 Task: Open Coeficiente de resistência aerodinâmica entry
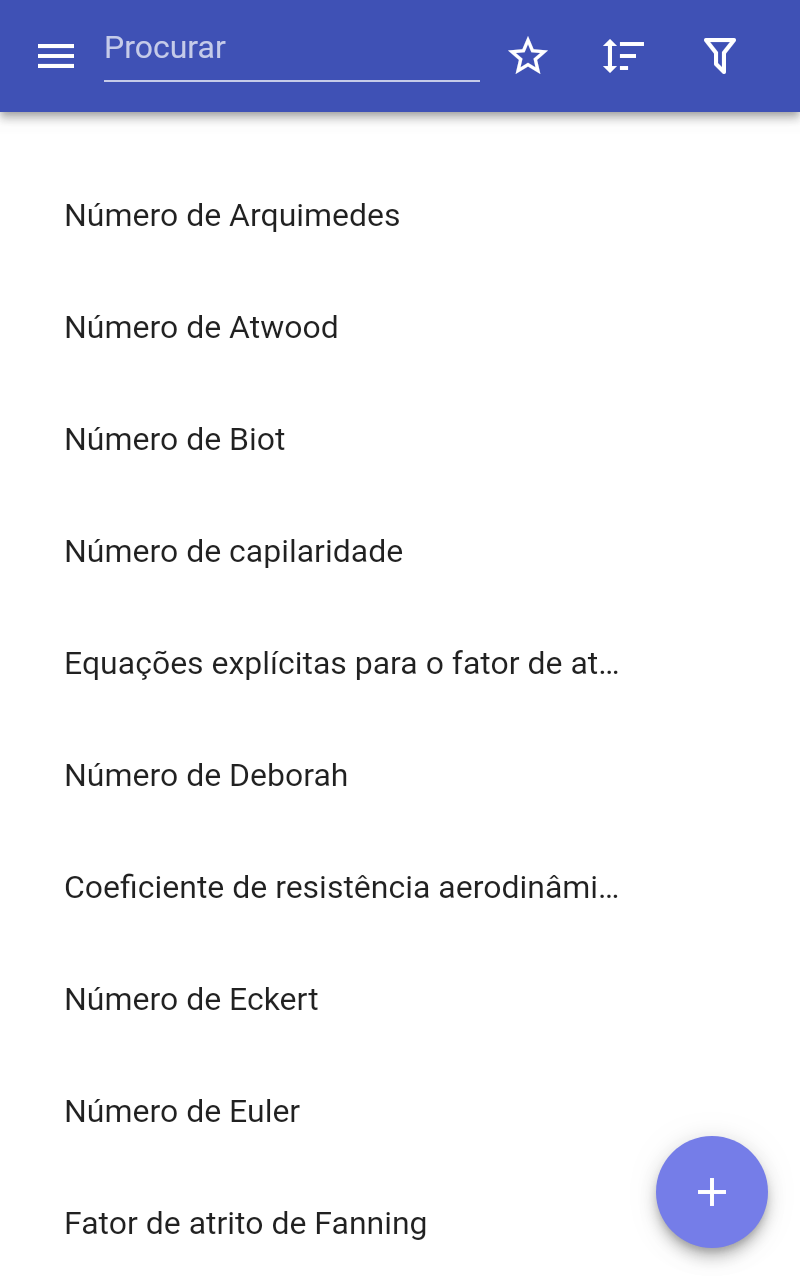point(400,888)
